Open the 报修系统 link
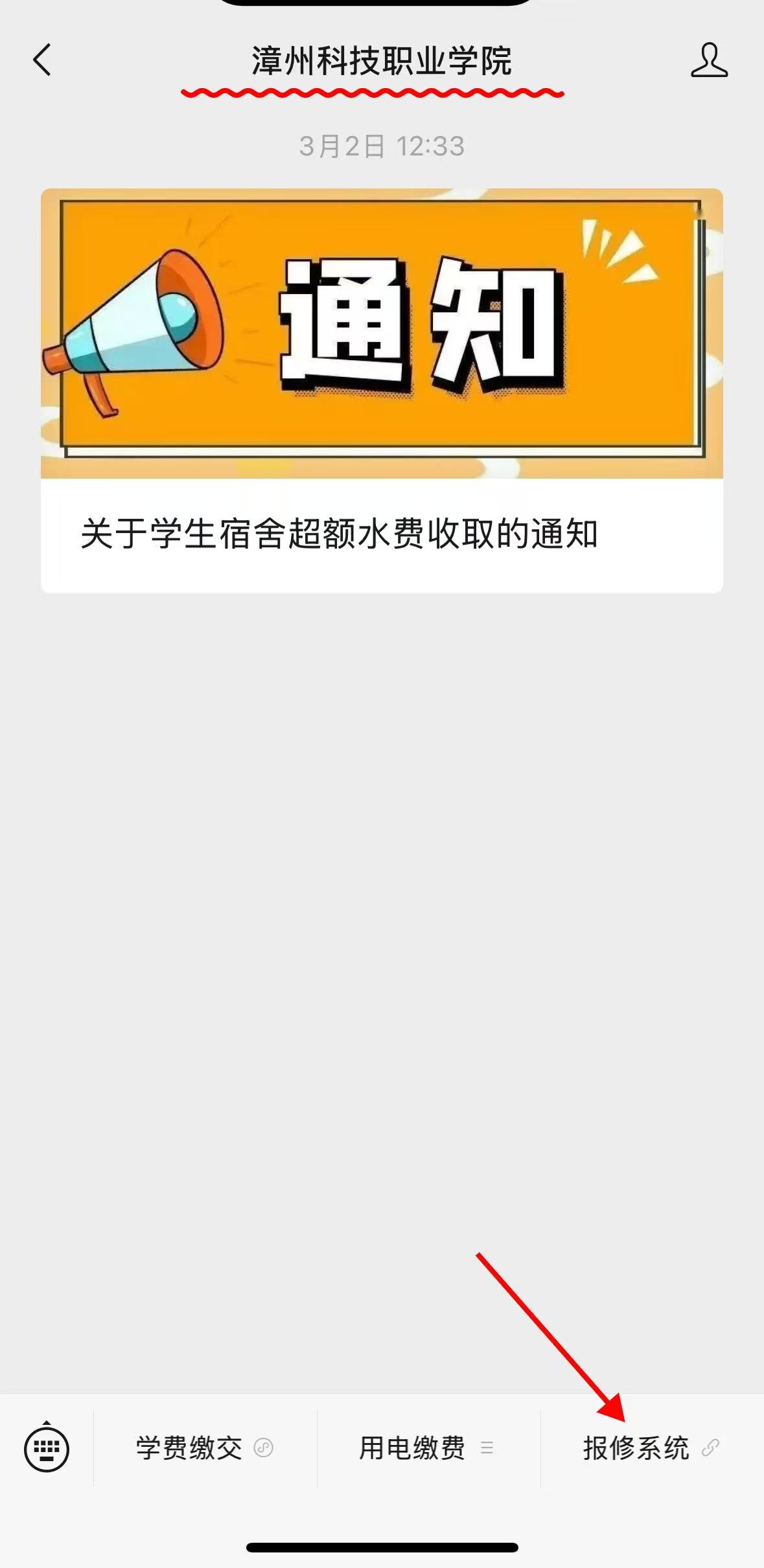This screenshot has width=764, height=1568. (x=651, y=1448)
